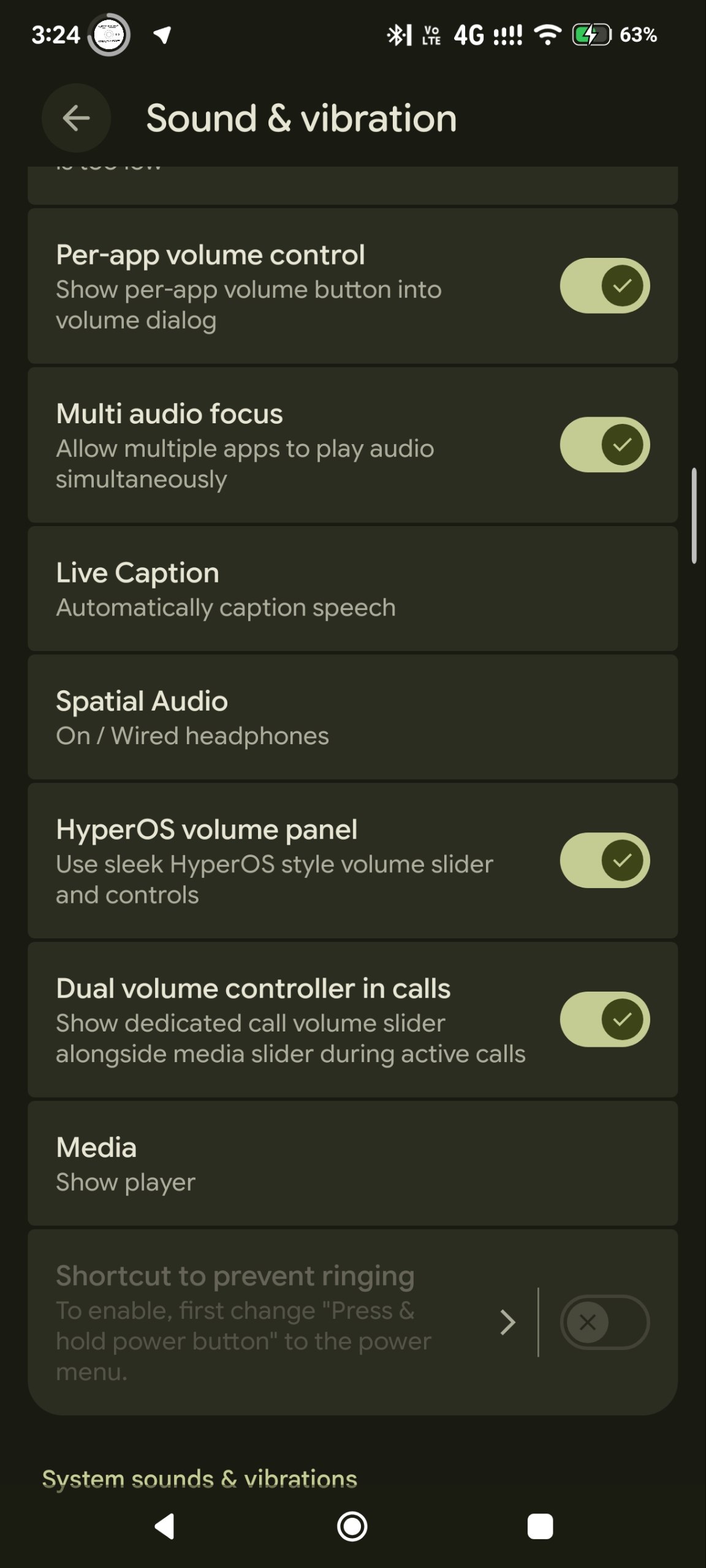This screenshot has height=1568, width=706.
Task: Open Spatial Audio settings
Action: 352,717
